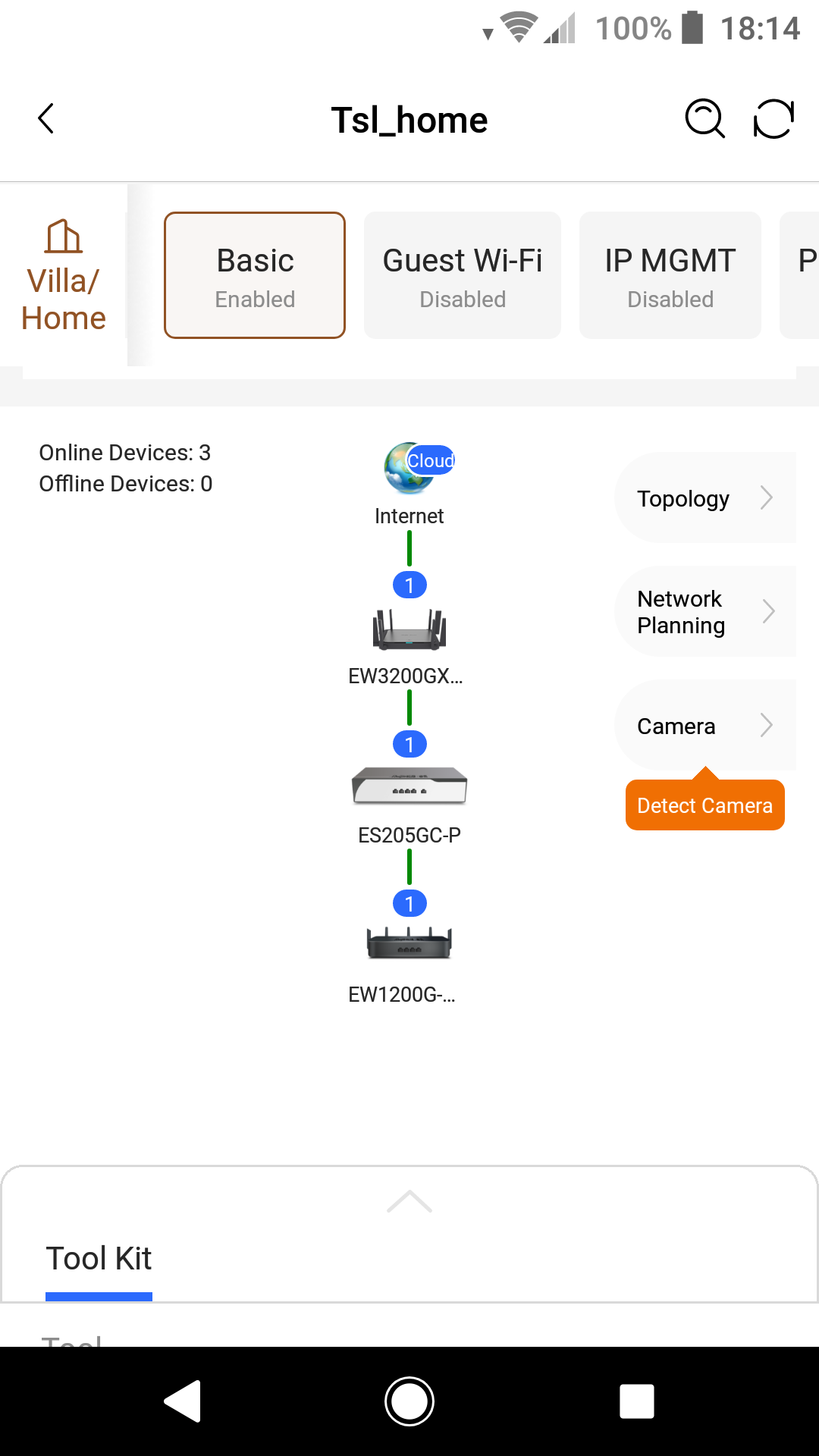Screen dimensions: 819x1456
Task: Go back from Tsl_home screen
Action: pyautogui.click(x=46, y=119)
